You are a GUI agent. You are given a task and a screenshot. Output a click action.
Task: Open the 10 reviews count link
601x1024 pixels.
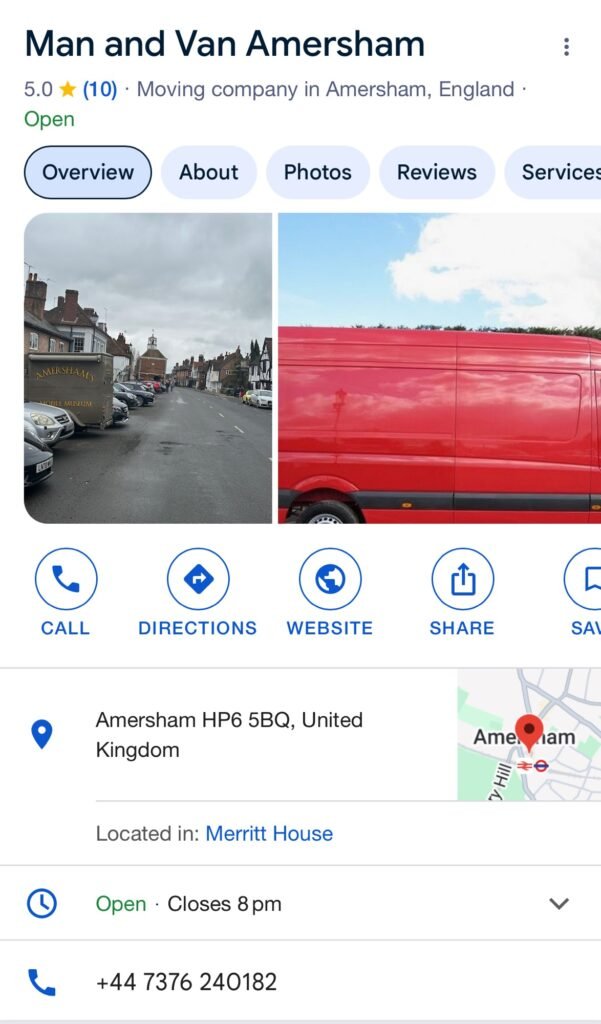tap(99, 89)
